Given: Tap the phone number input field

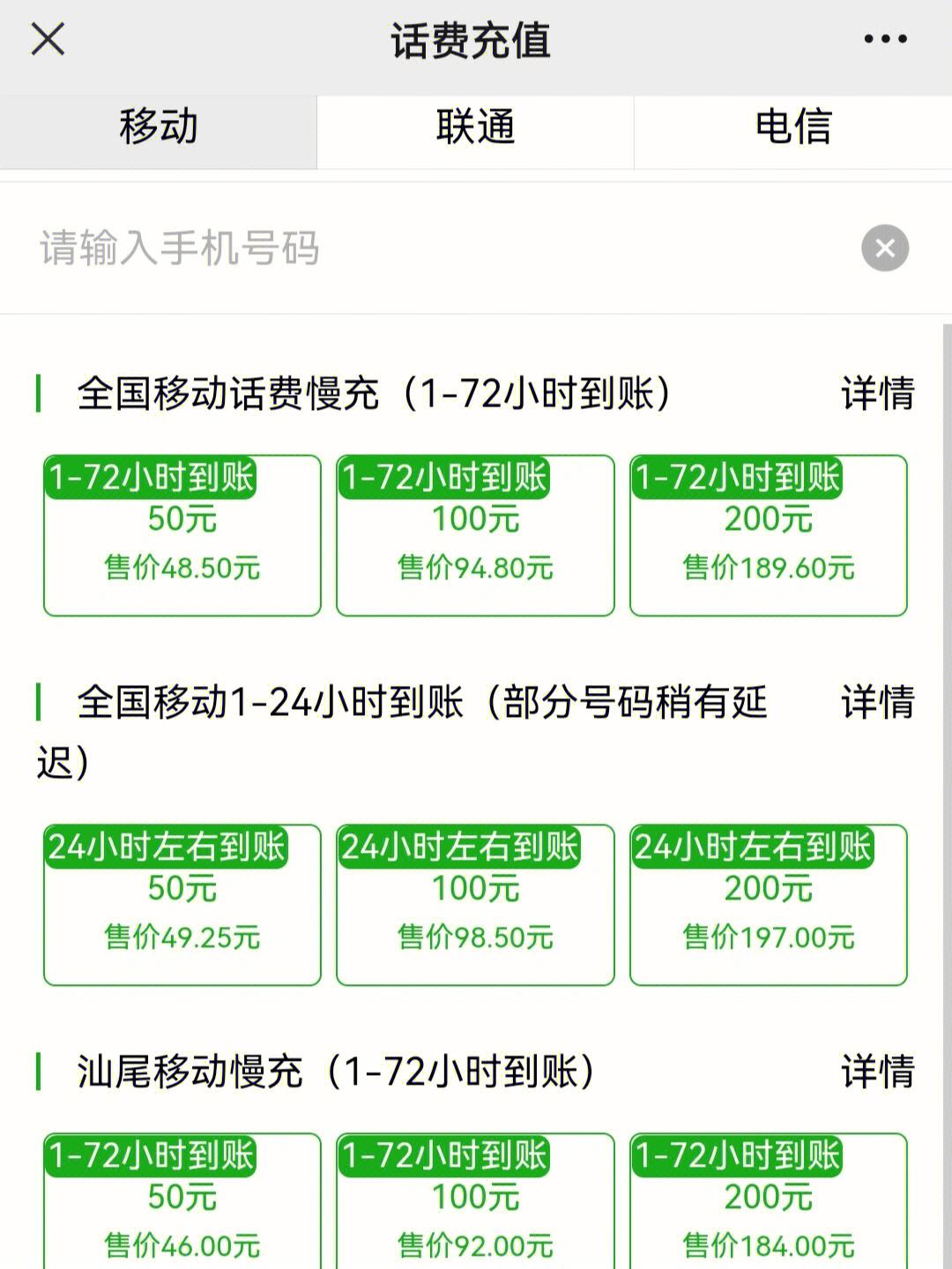Looking at the screenshot, I should 423,249.
